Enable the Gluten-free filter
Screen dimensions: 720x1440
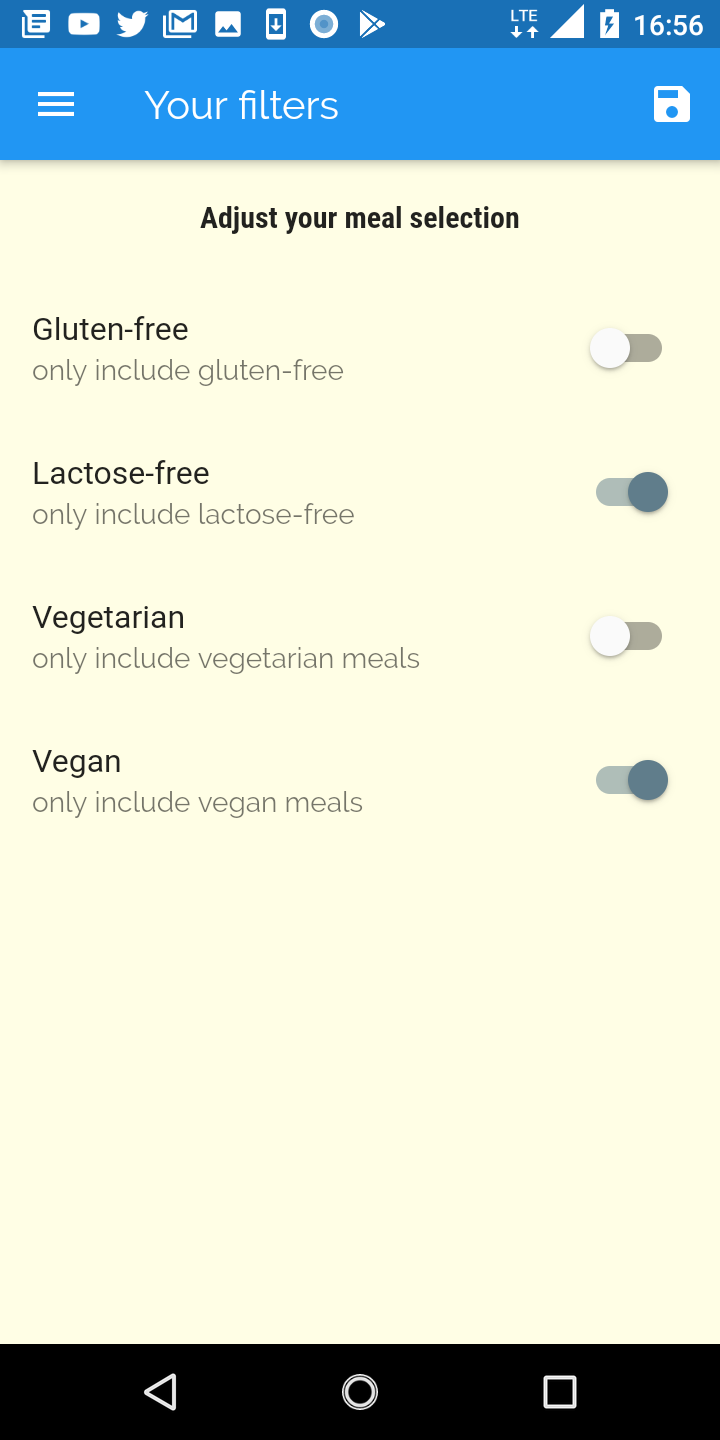pos(627,347)
